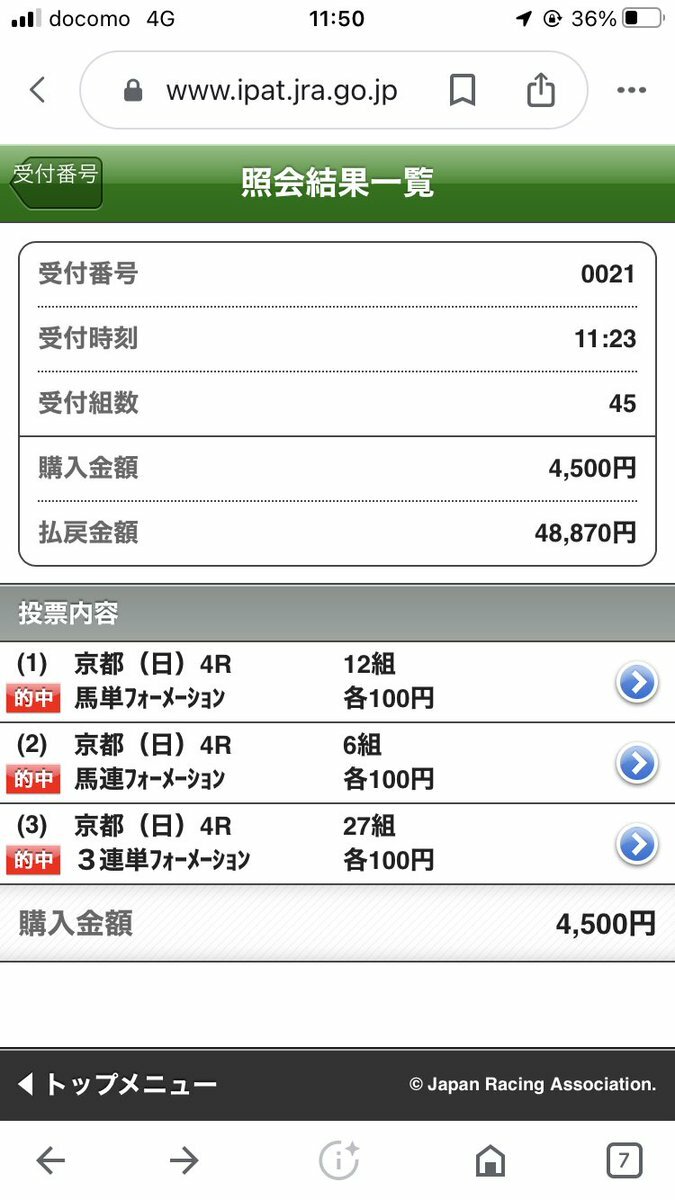Share this page
The height and width of the screenshot is (1200, 675).
pyautogui.click(x=540, y=91)
